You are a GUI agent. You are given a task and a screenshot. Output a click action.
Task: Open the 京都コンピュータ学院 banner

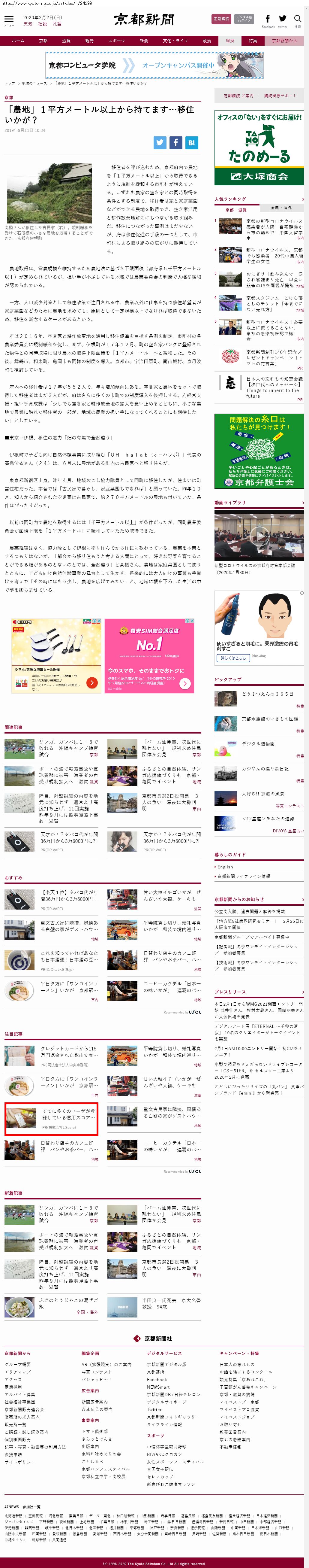click(154, 65)
